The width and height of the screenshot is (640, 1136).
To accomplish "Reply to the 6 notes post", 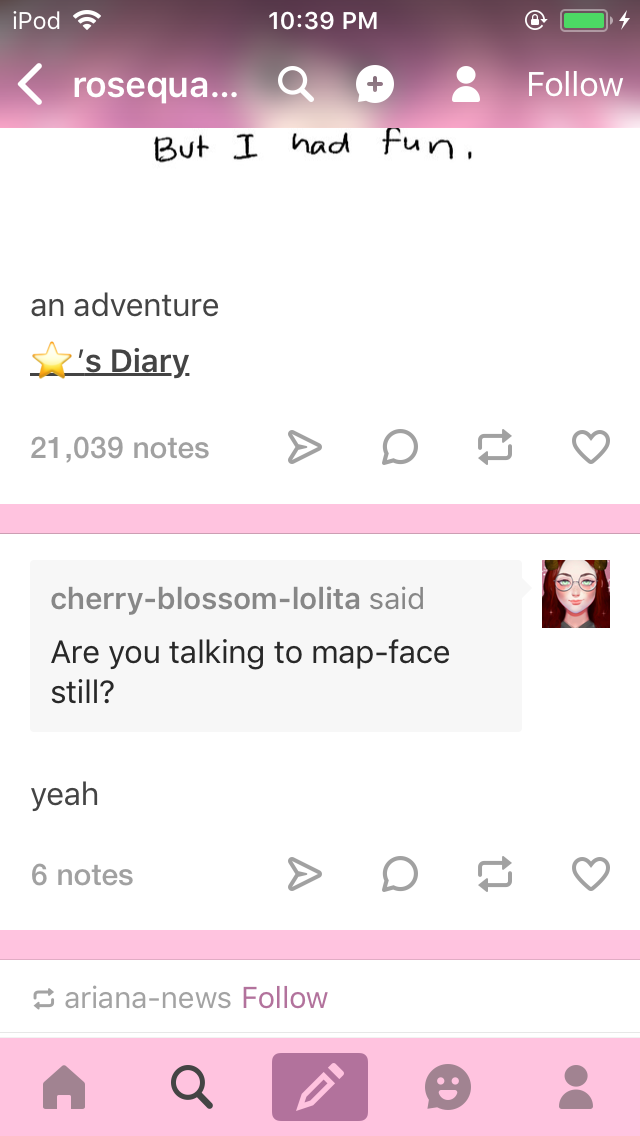I will tap(400, 874).
